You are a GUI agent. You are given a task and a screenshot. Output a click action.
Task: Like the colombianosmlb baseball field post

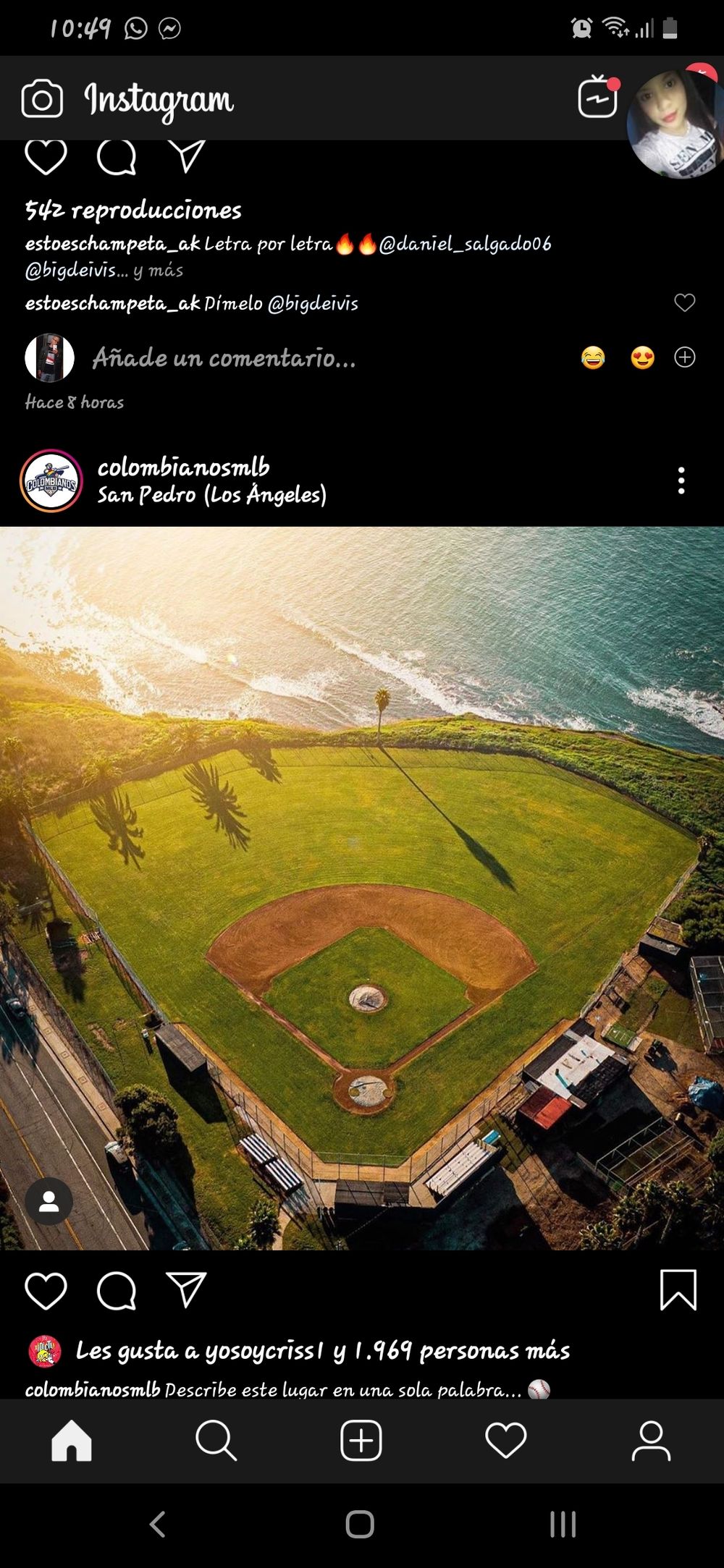coord(46,1291)
